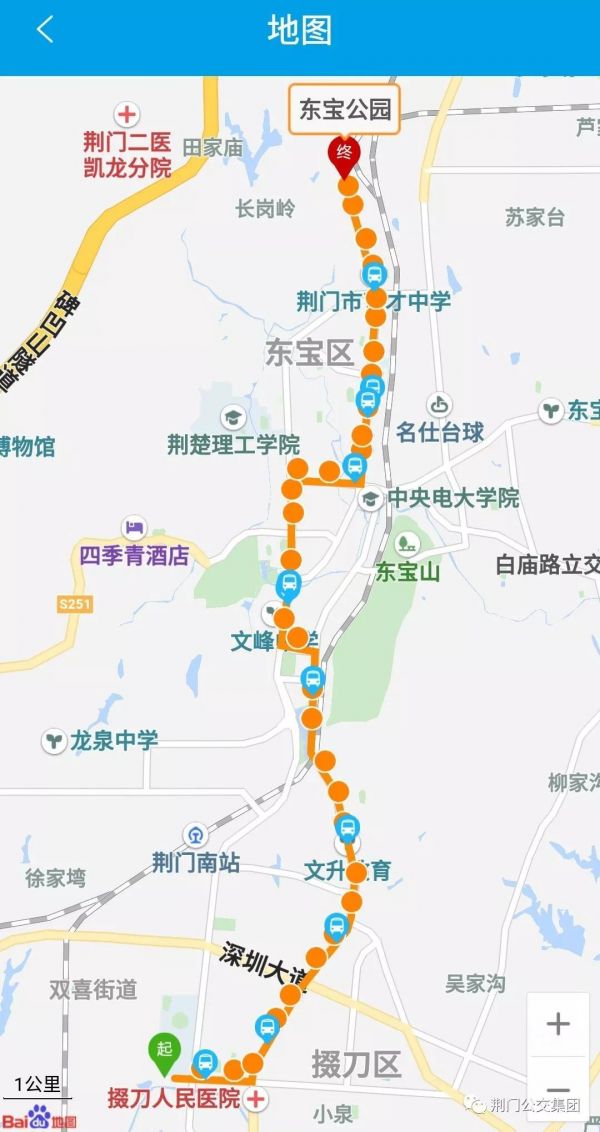Select the green start-point marker
The height and width of the screenshot is (1132, 600).
coord(164,1050)
